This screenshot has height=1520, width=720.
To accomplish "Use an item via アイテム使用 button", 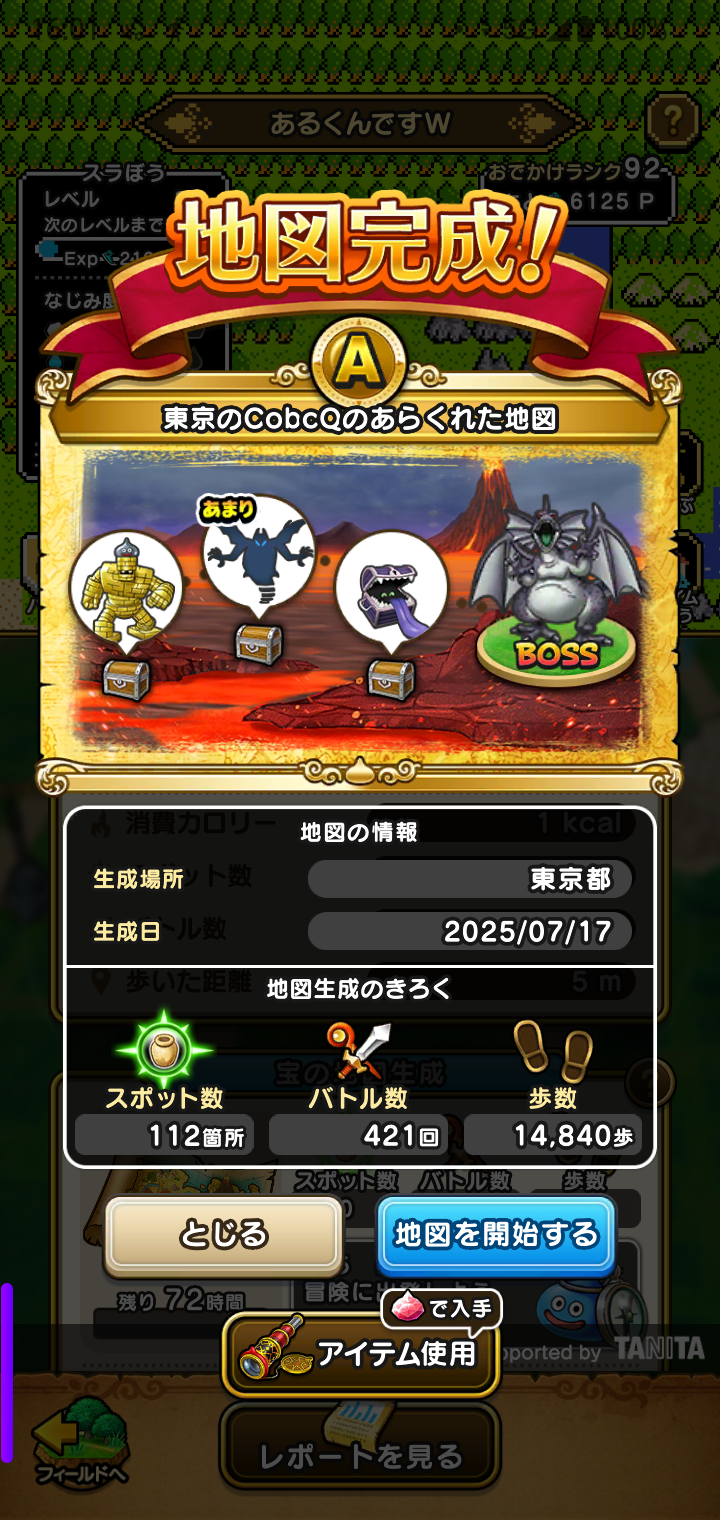I will (x=360, y=1353).
